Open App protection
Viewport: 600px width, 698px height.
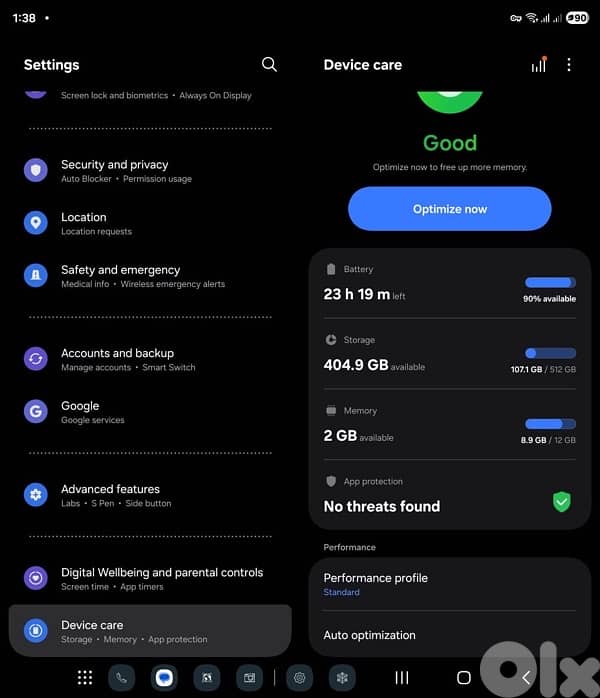pyautogui.click(x=449, y=496)
